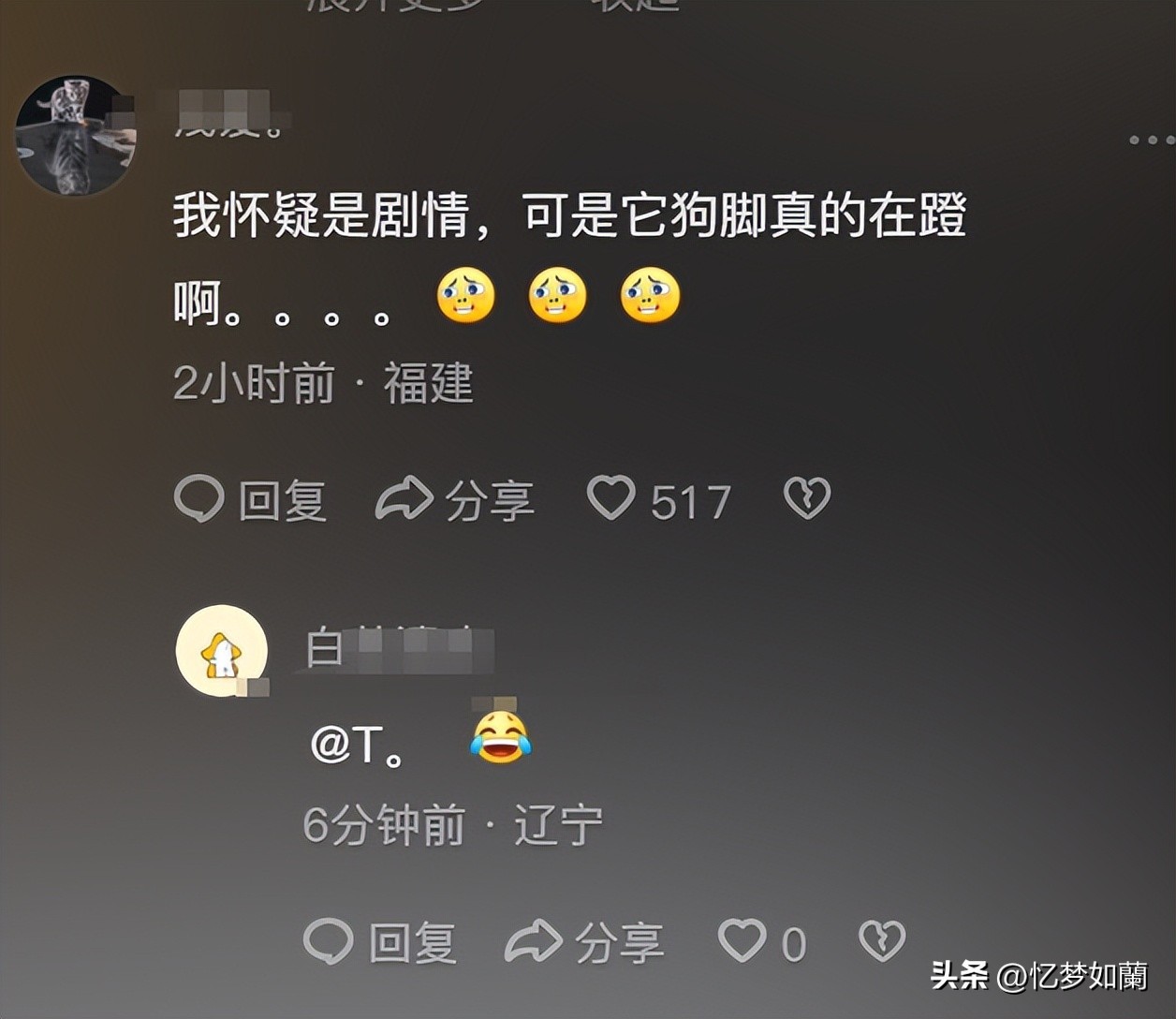Open the Fujian commenter's tiger avatar profile
Viewport: 1176px width, 1019px height.
pos(75,136)
